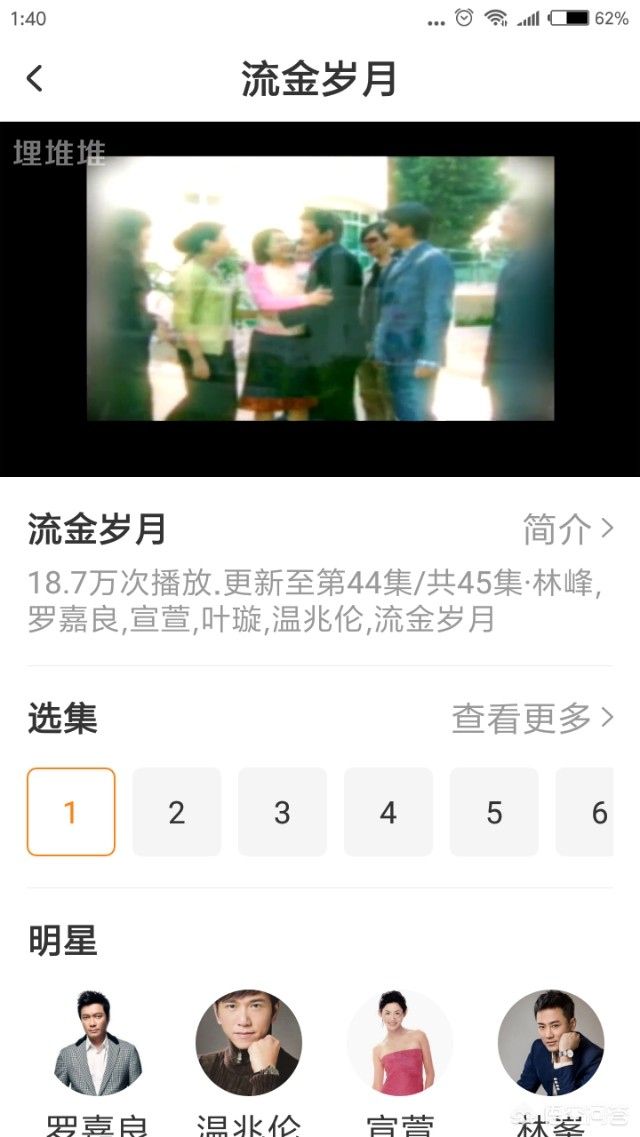Open star profile of 宣萱
Image resolution: width=640 pixels, height=1137 pixels.
coord(400,1043)
